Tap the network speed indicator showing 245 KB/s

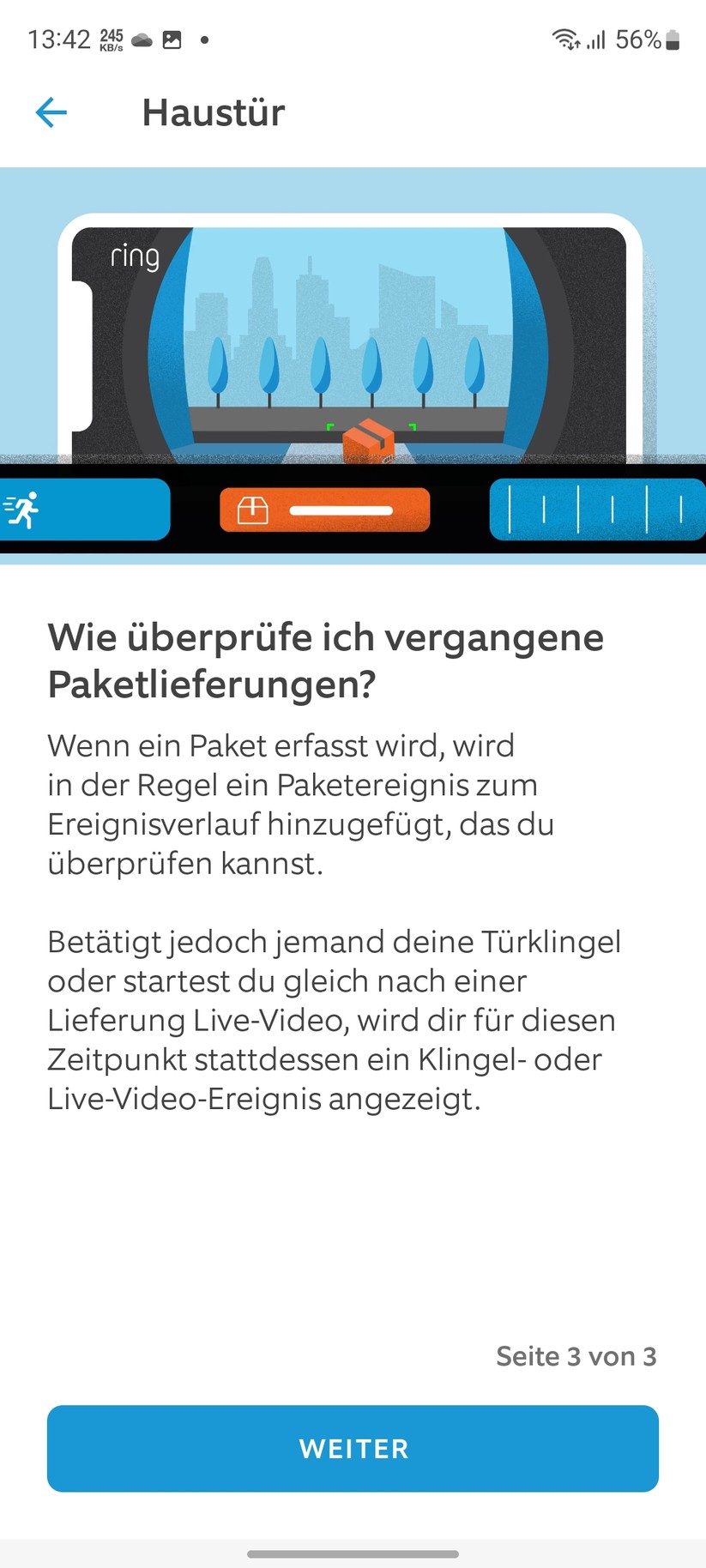pyautogui.click(x=111, y=39)
